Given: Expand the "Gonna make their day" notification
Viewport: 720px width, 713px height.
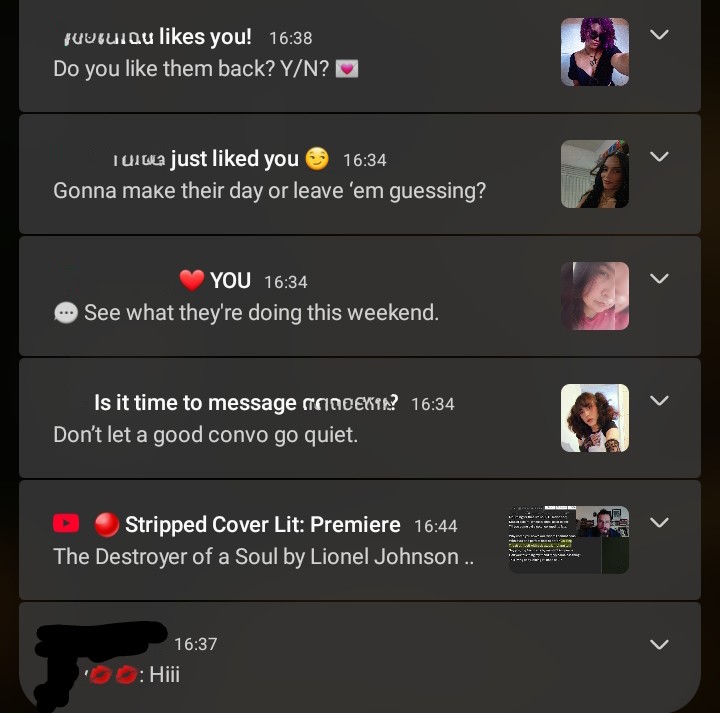Looking at the screenshot, I should (659, 157).
